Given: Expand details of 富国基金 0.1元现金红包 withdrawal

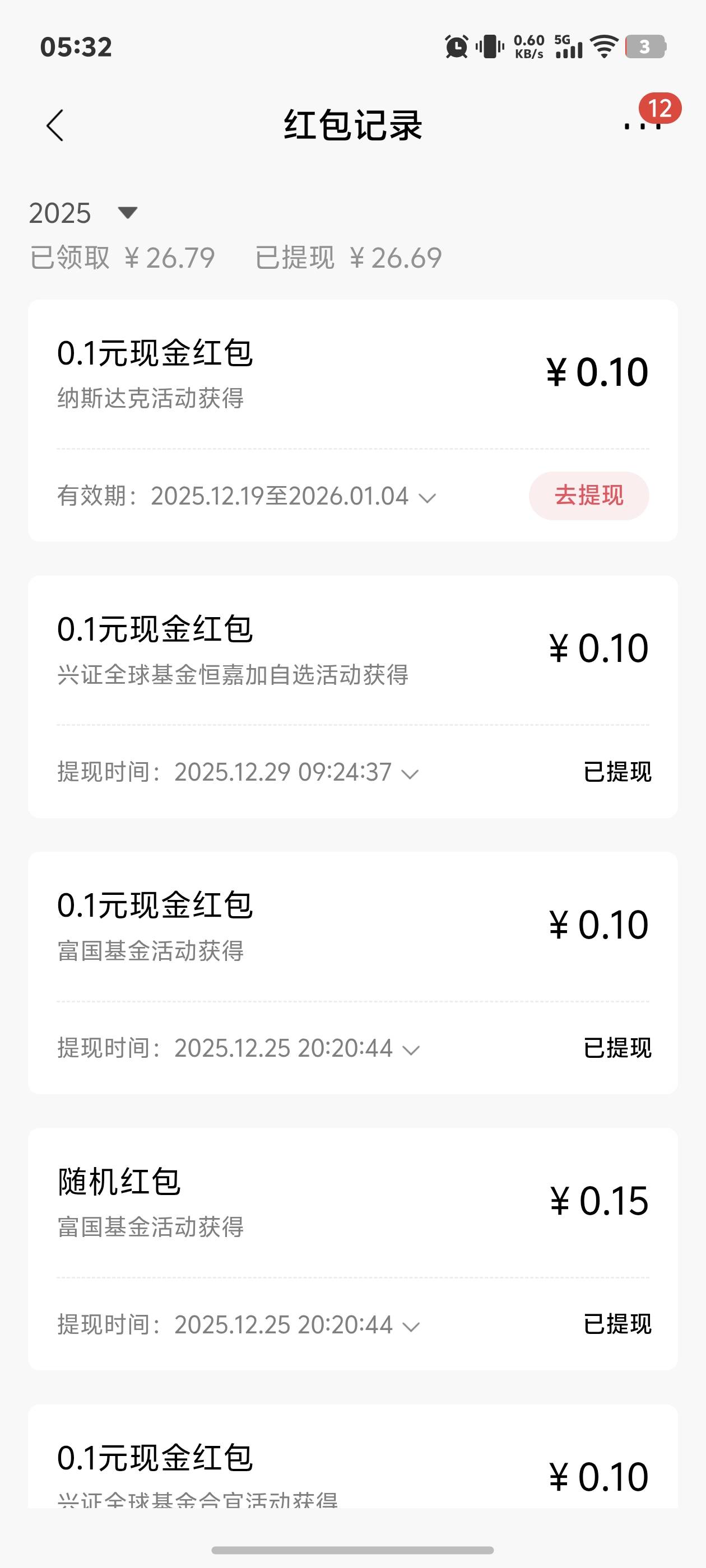Looking at the screenshot, I should point(412,1050).
